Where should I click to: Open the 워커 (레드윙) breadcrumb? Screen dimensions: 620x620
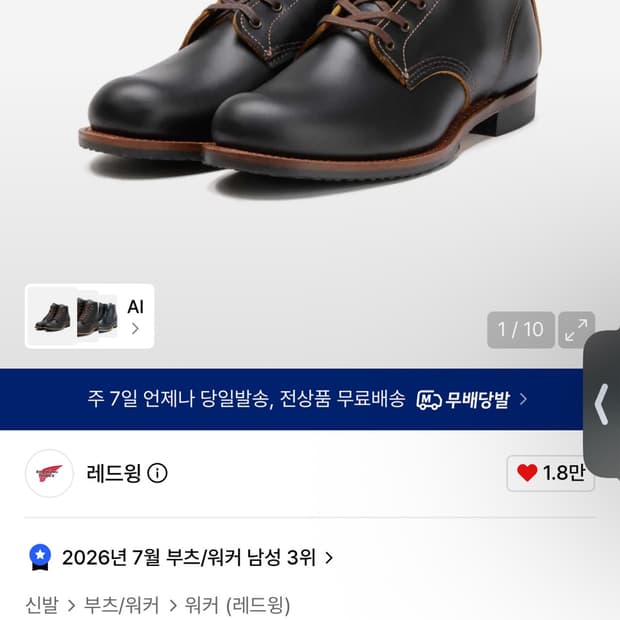(x=237, y=605)
